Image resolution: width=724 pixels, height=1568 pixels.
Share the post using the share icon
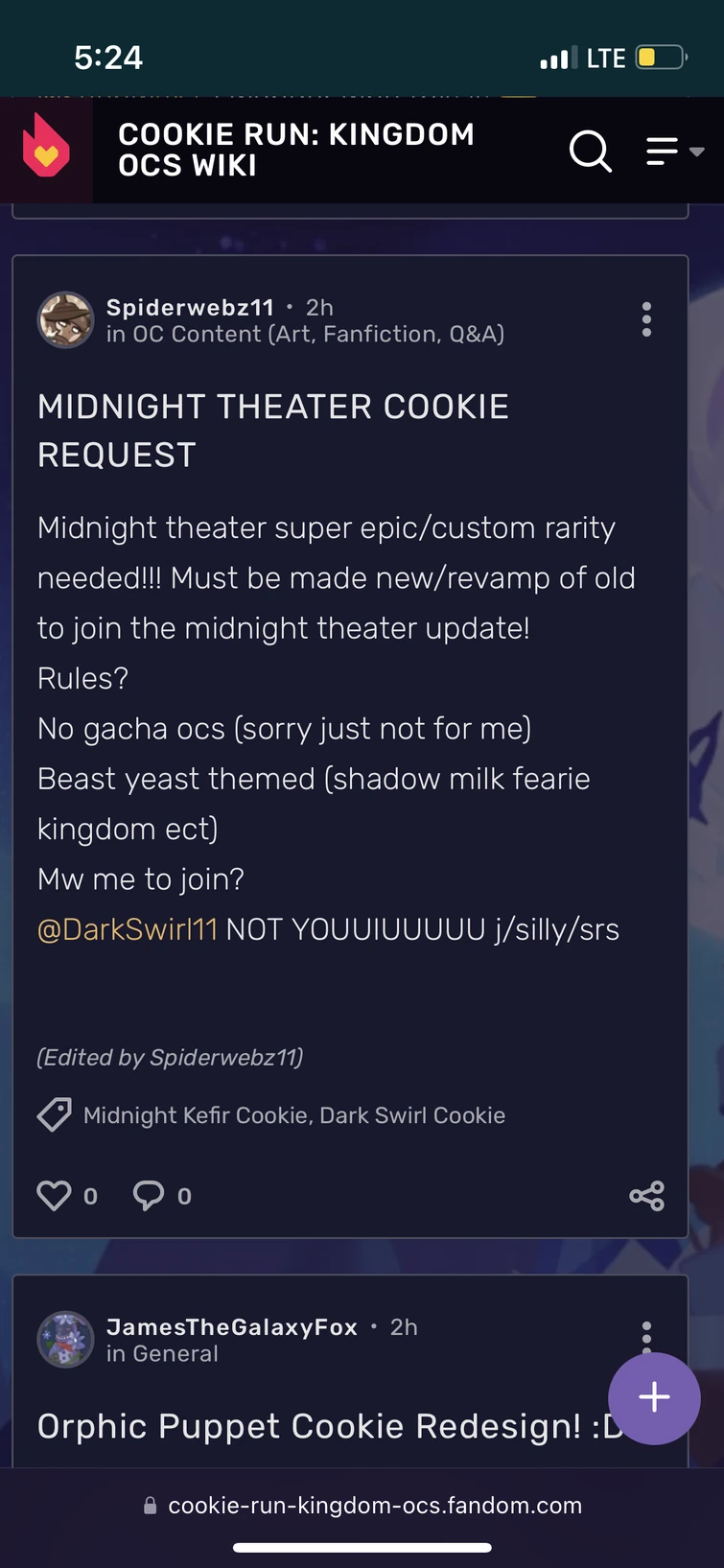pos(647,1195)
